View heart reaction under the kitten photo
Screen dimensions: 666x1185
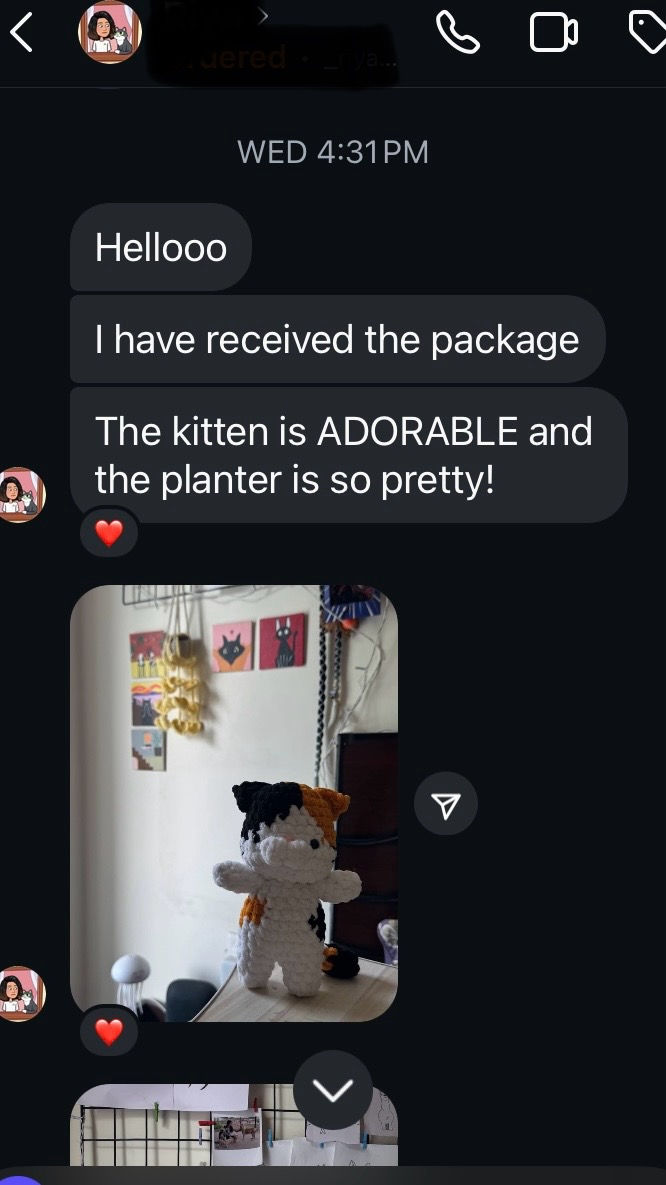109,1031
